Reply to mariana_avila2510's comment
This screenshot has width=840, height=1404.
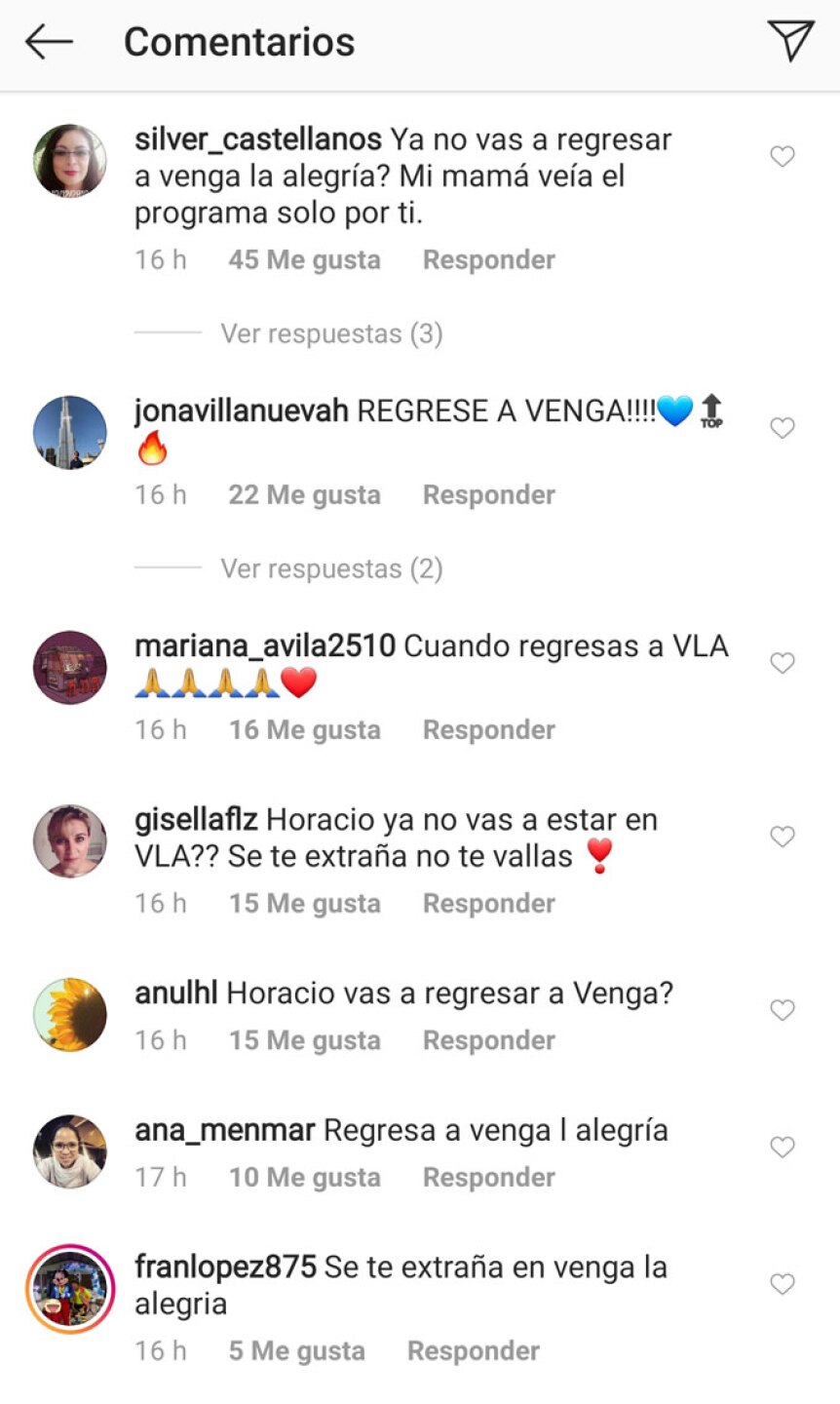pyautogui.click(x=488, y=730)
